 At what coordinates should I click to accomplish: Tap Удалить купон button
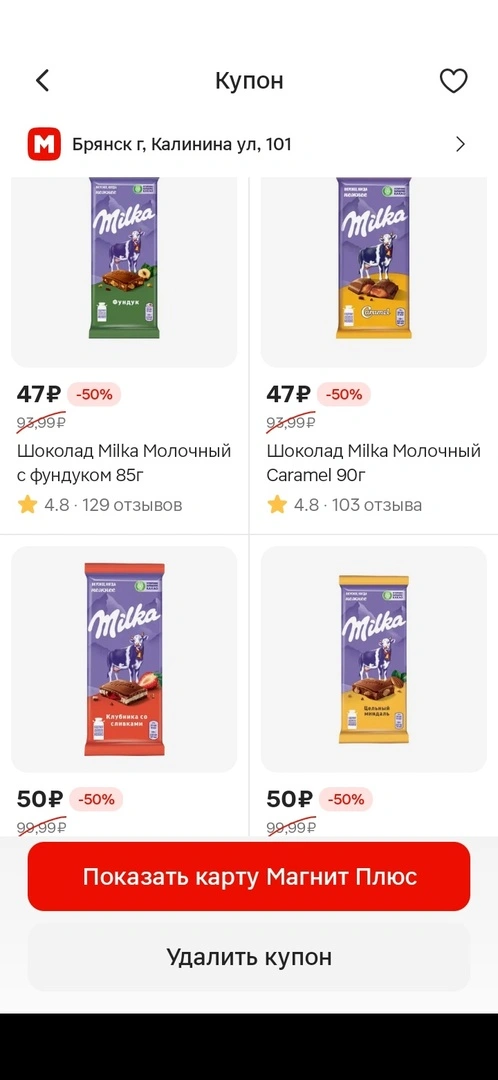(249, 957)
